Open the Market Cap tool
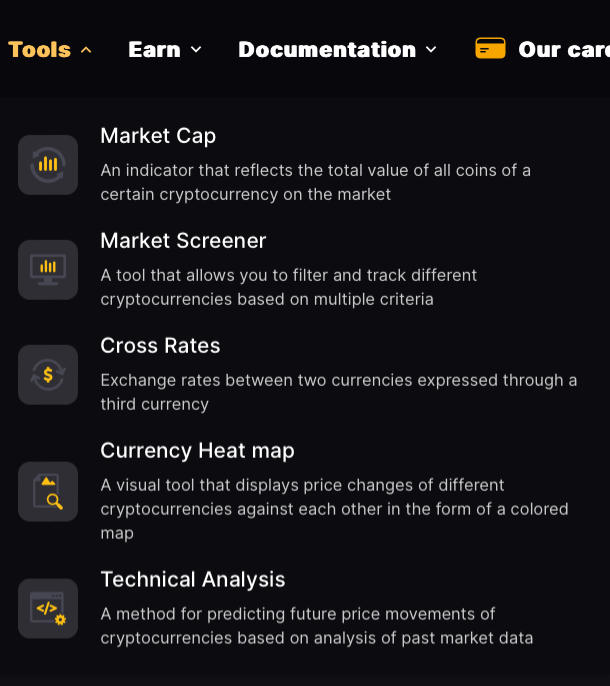The height and width of the screenshot is (686, 610). pos(158,136)
